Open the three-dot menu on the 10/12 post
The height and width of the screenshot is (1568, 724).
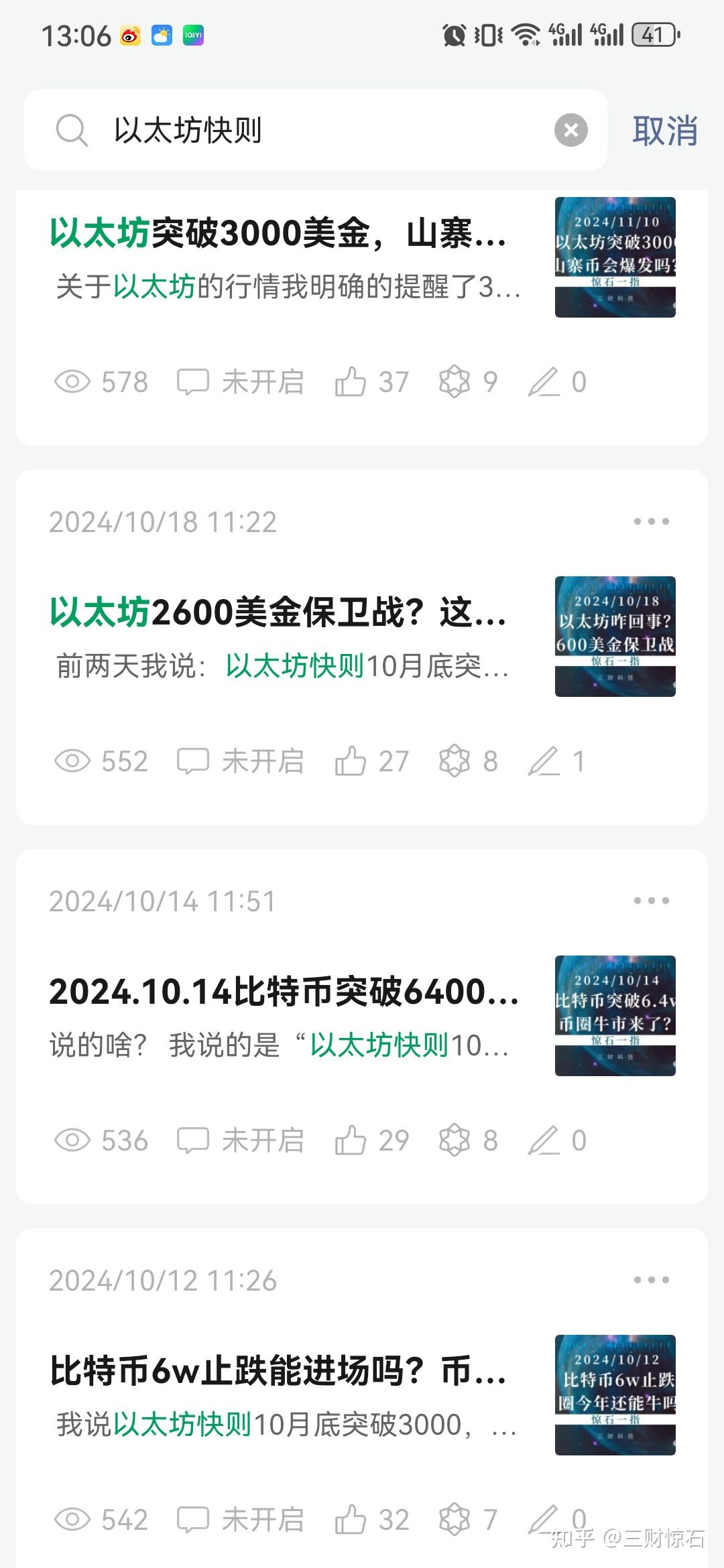click(x=652, y=1280)
